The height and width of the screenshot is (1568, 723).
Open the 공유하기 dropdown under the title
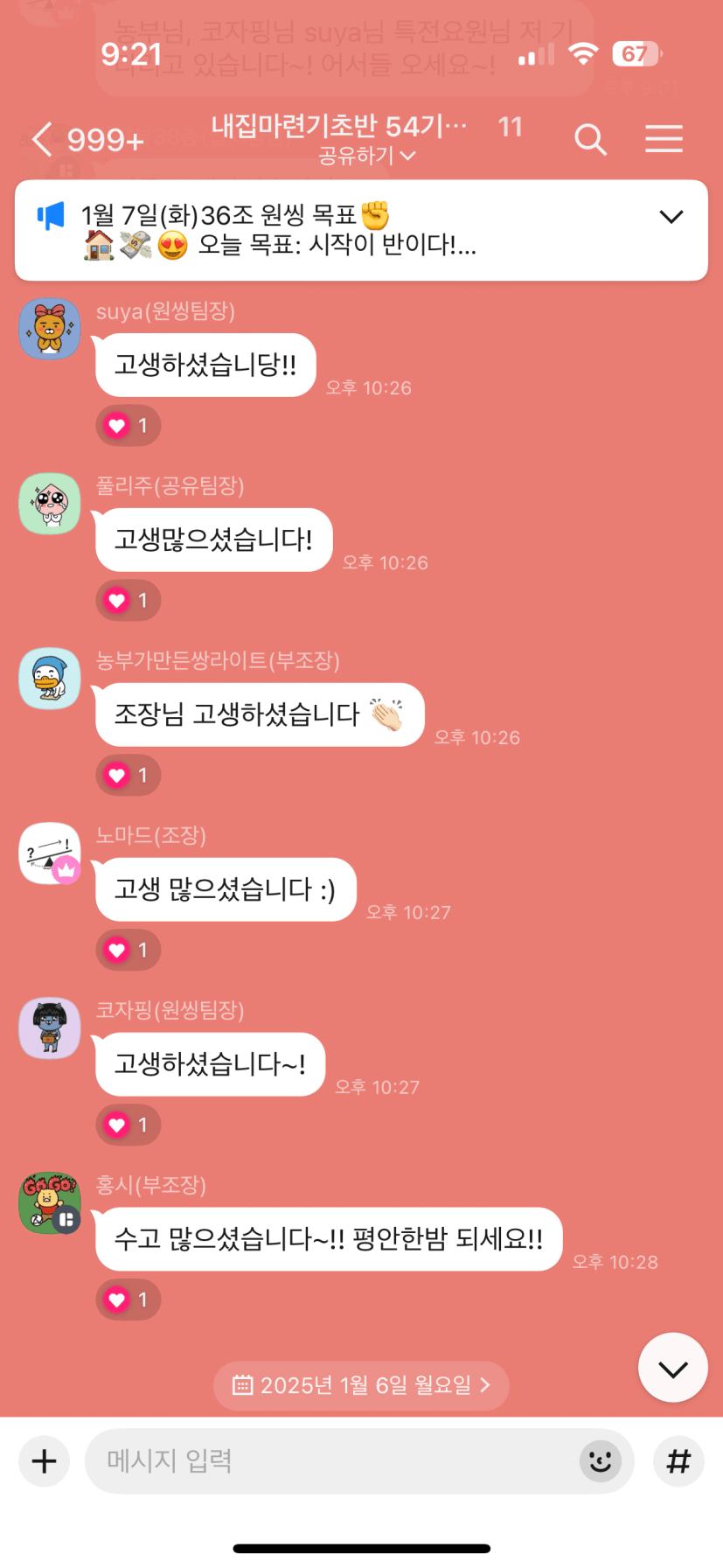pos(366,156)
